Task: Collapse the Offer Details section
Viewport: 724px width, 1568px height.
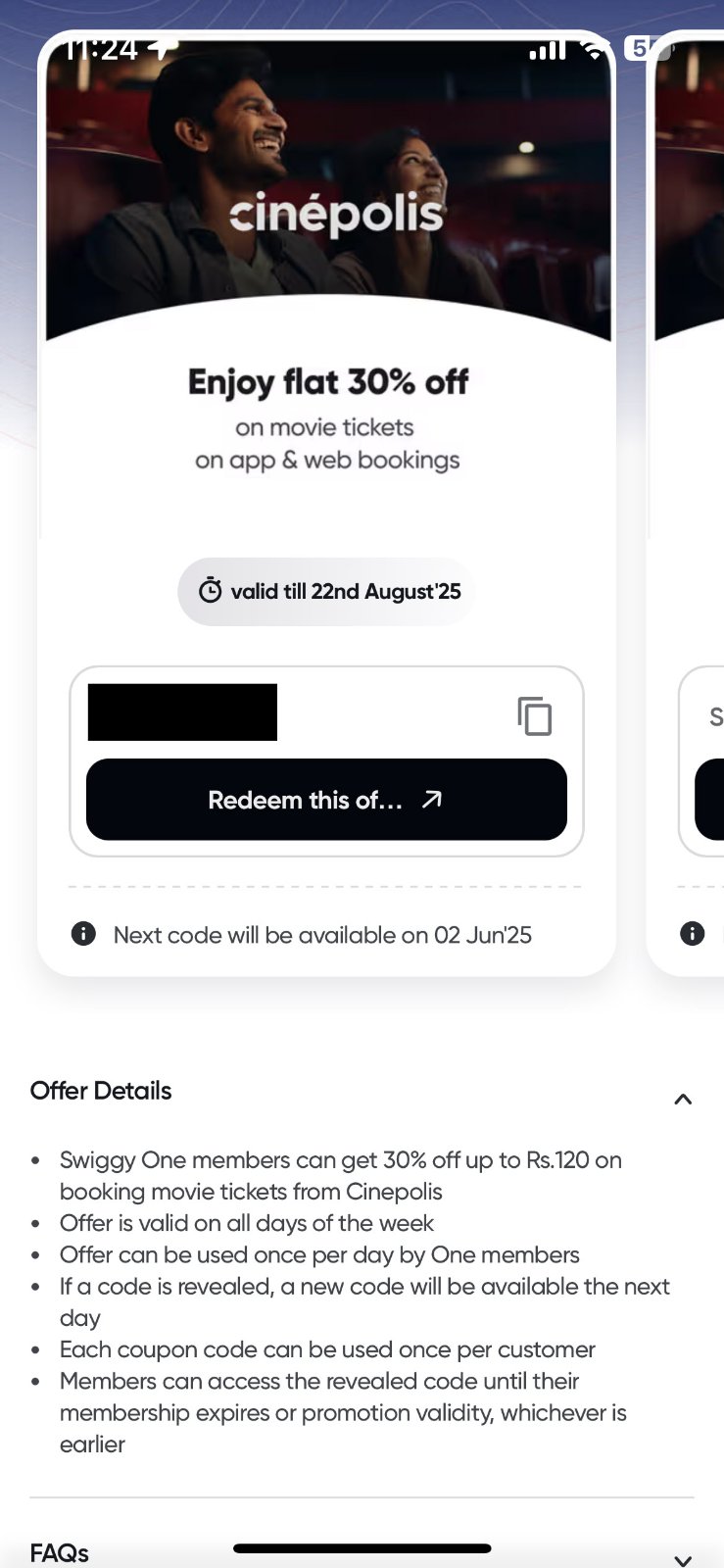Action: point(683,1099)
